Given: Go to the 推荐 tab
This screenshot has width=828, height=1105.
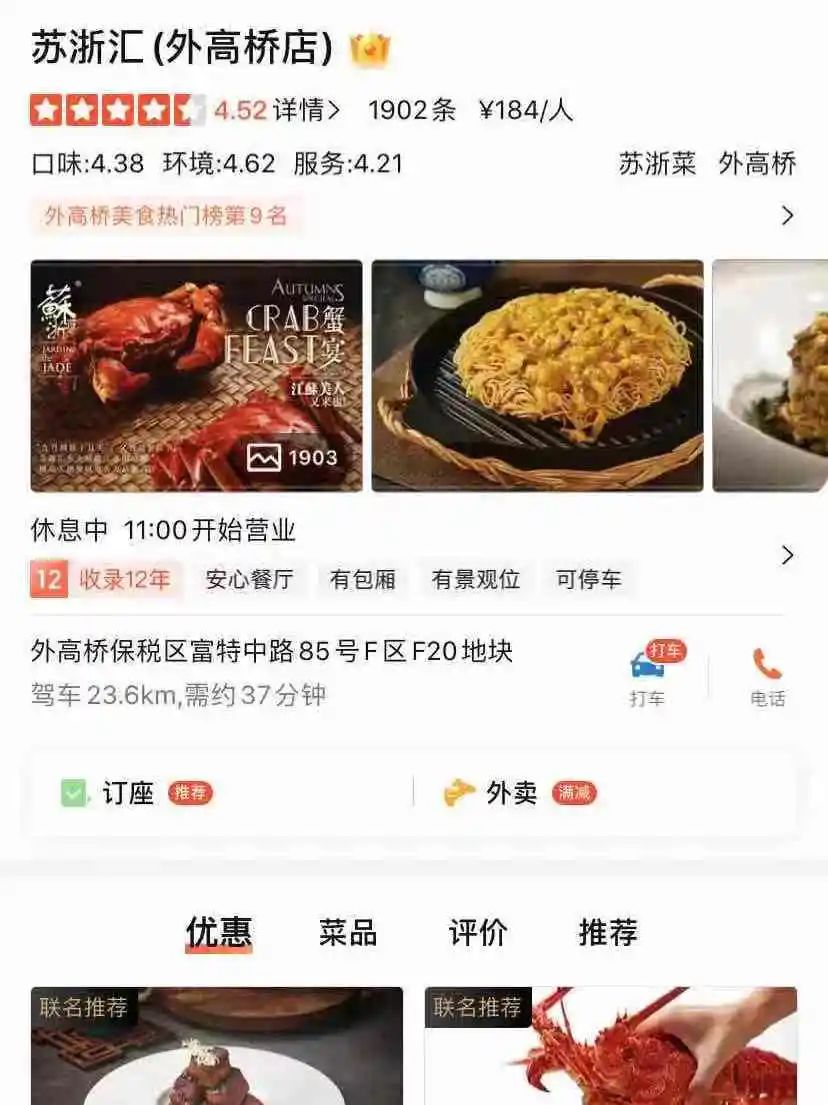Looking at the screenshot, I should tap(607, 932).
